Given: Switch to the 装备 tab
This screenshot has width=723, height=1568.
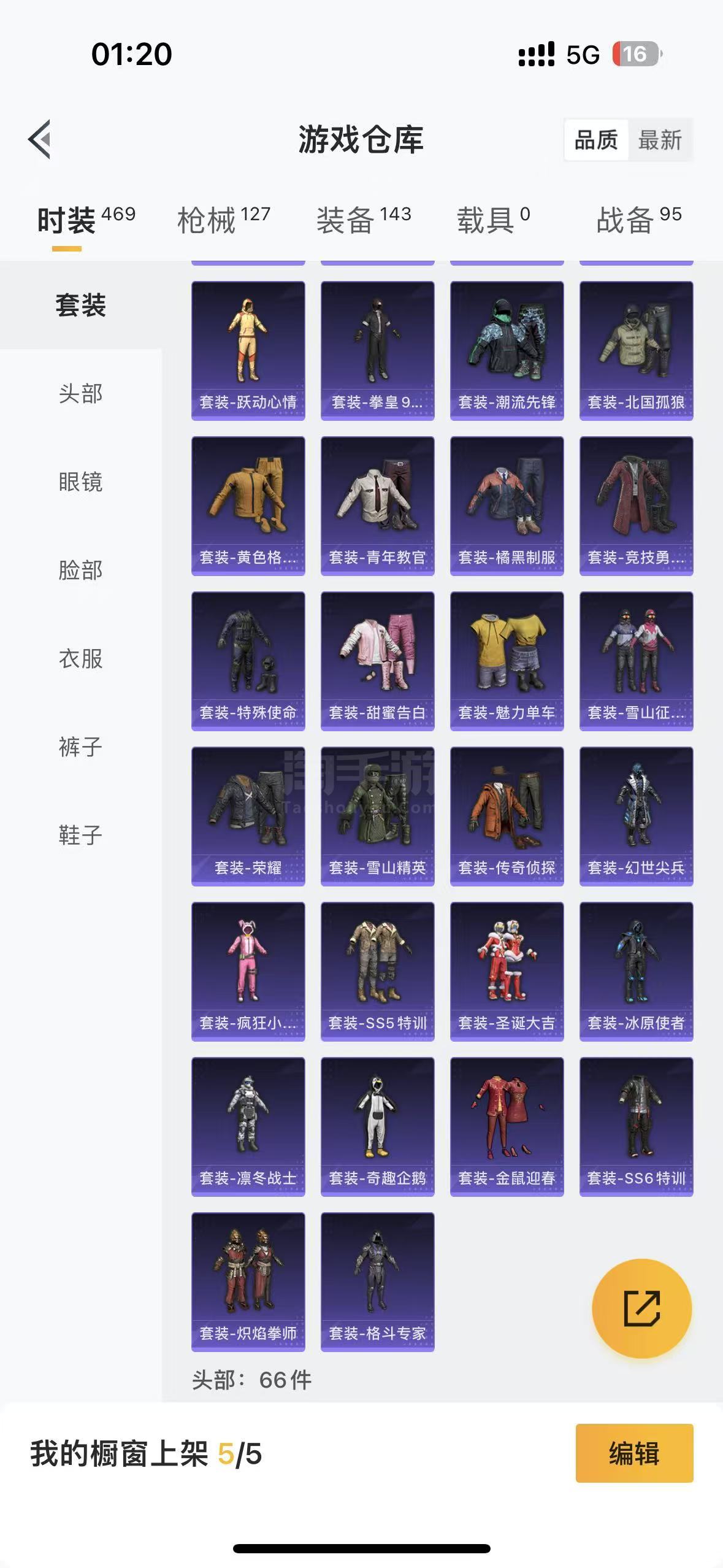Looking at the screenshot, I should [x=364, y=220].
